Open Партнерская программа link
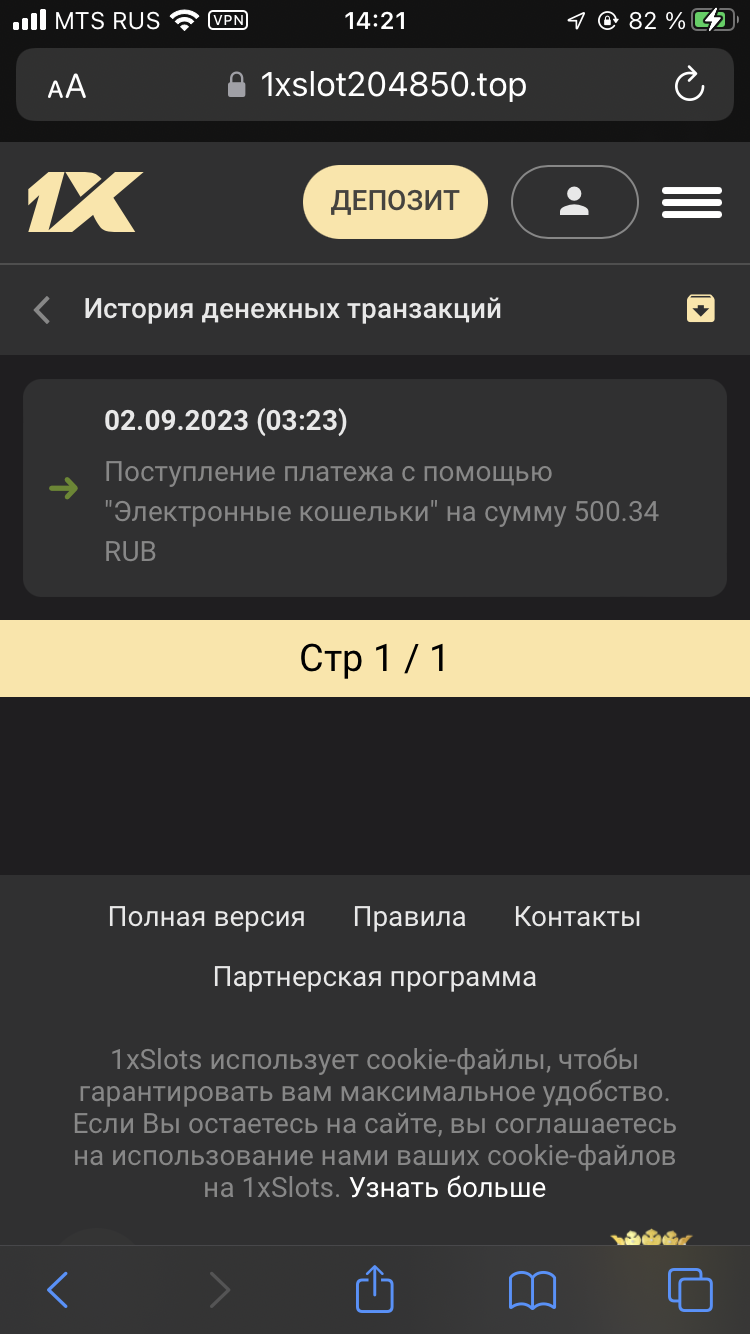750x1334 pixels. (375, 977)
